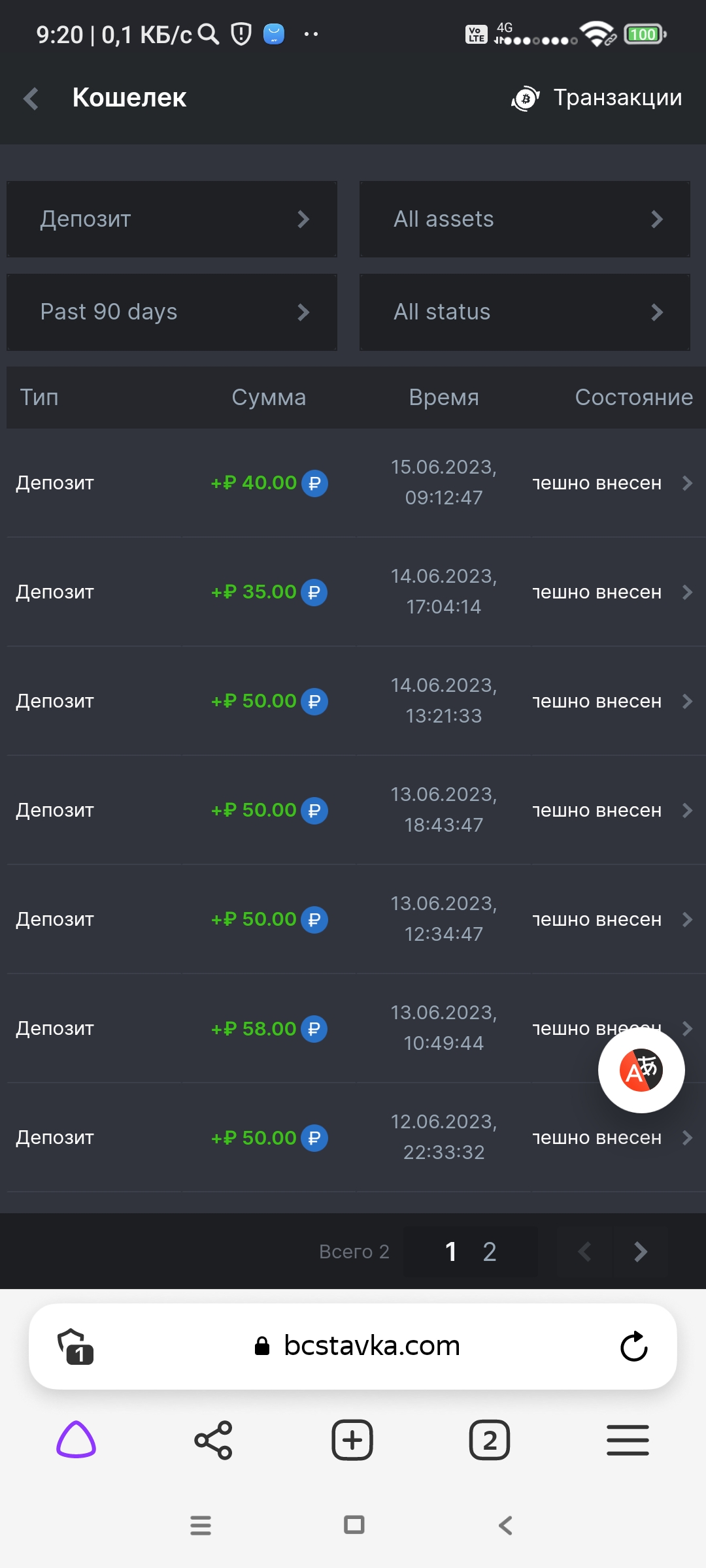The width and height of the screenshot is (706, 1568).
Task: Open the 40.00 deposit from 15.06.2023
Action: click(x=353, y=483)
